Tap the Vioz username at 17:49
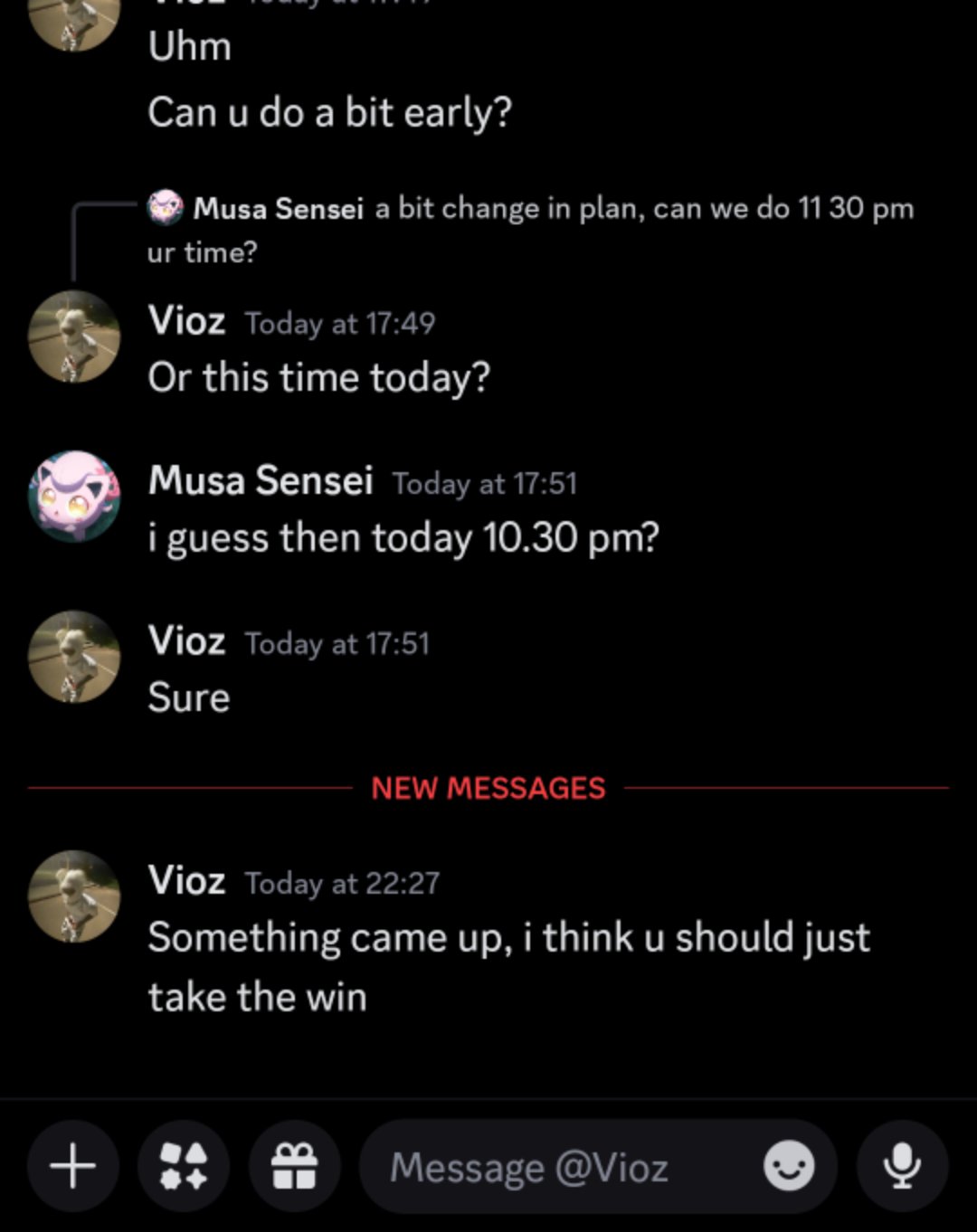977x1232 pixels. tap(186, 321)
